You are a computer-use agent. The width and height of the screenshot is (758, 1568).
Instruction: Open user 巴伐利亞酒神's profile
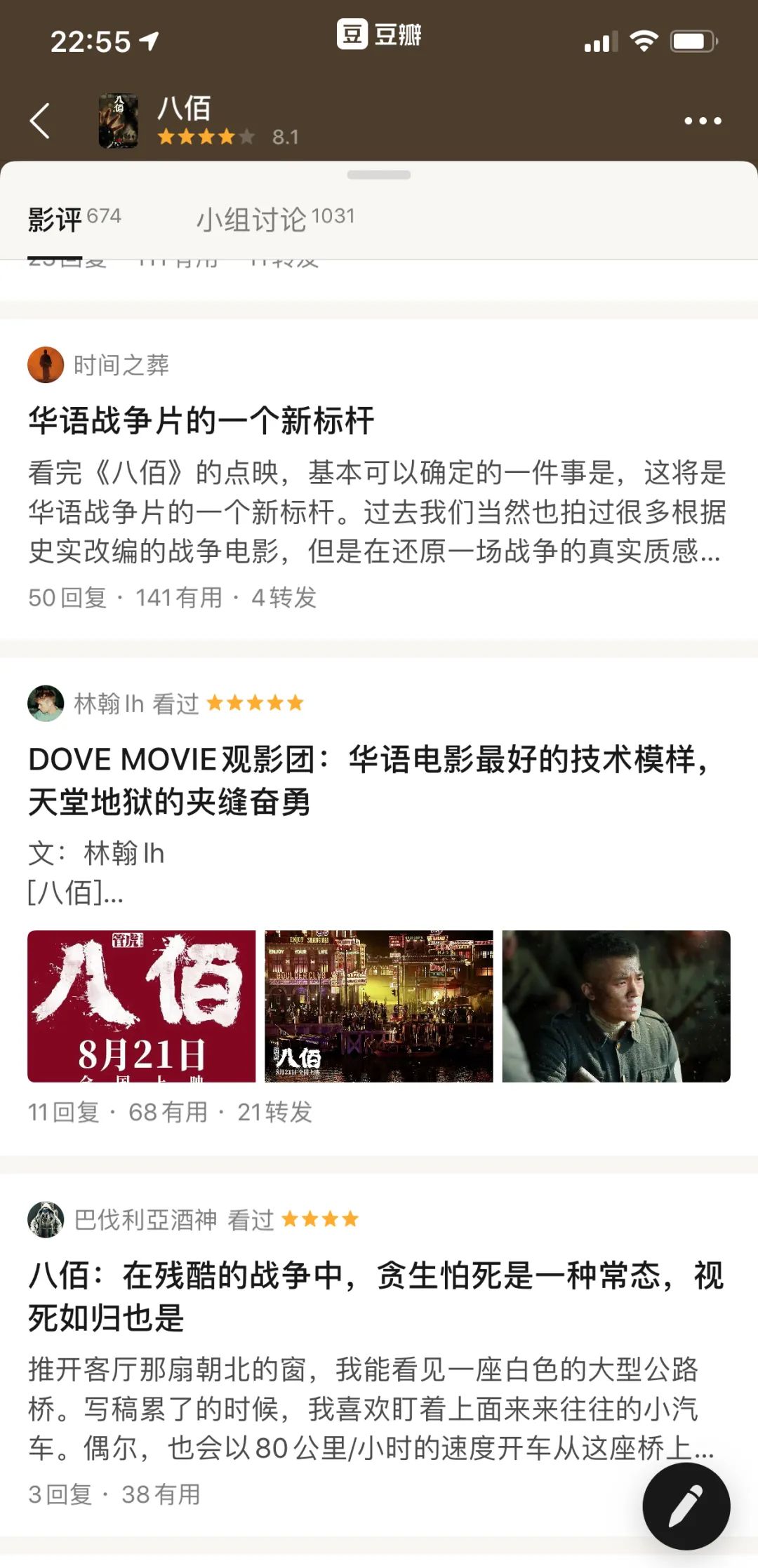coord(122,1219)
